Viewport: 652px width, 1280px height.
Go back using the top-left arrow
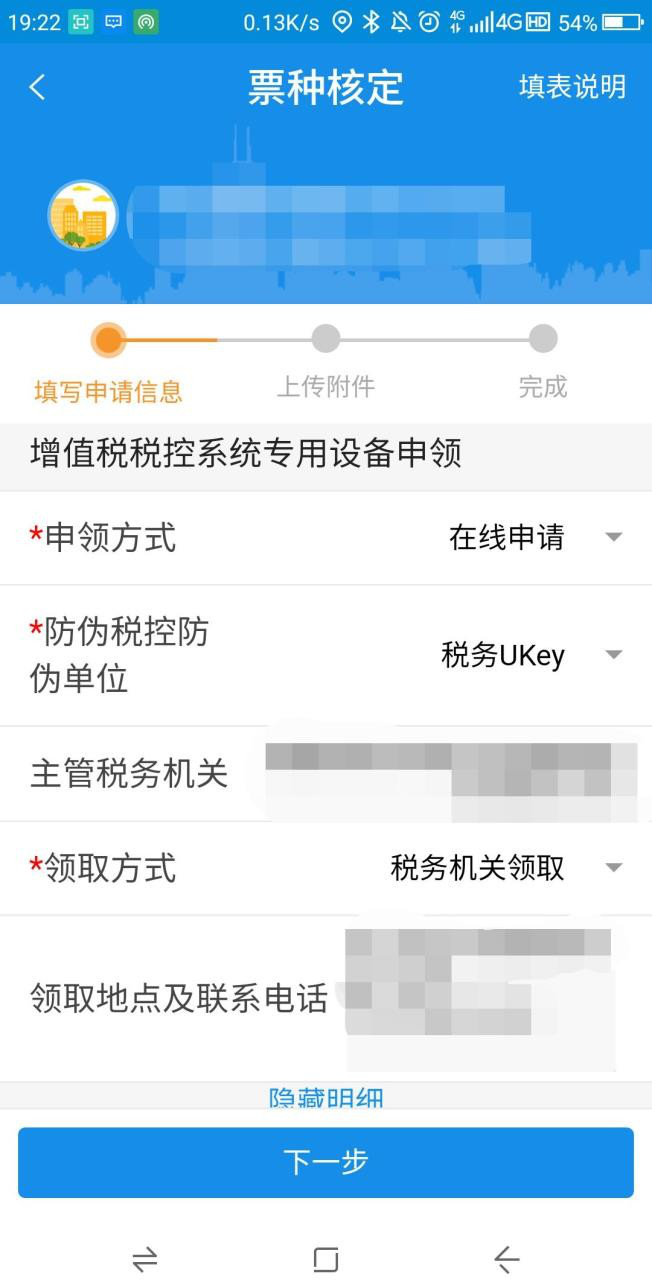(x=38, y=87)
